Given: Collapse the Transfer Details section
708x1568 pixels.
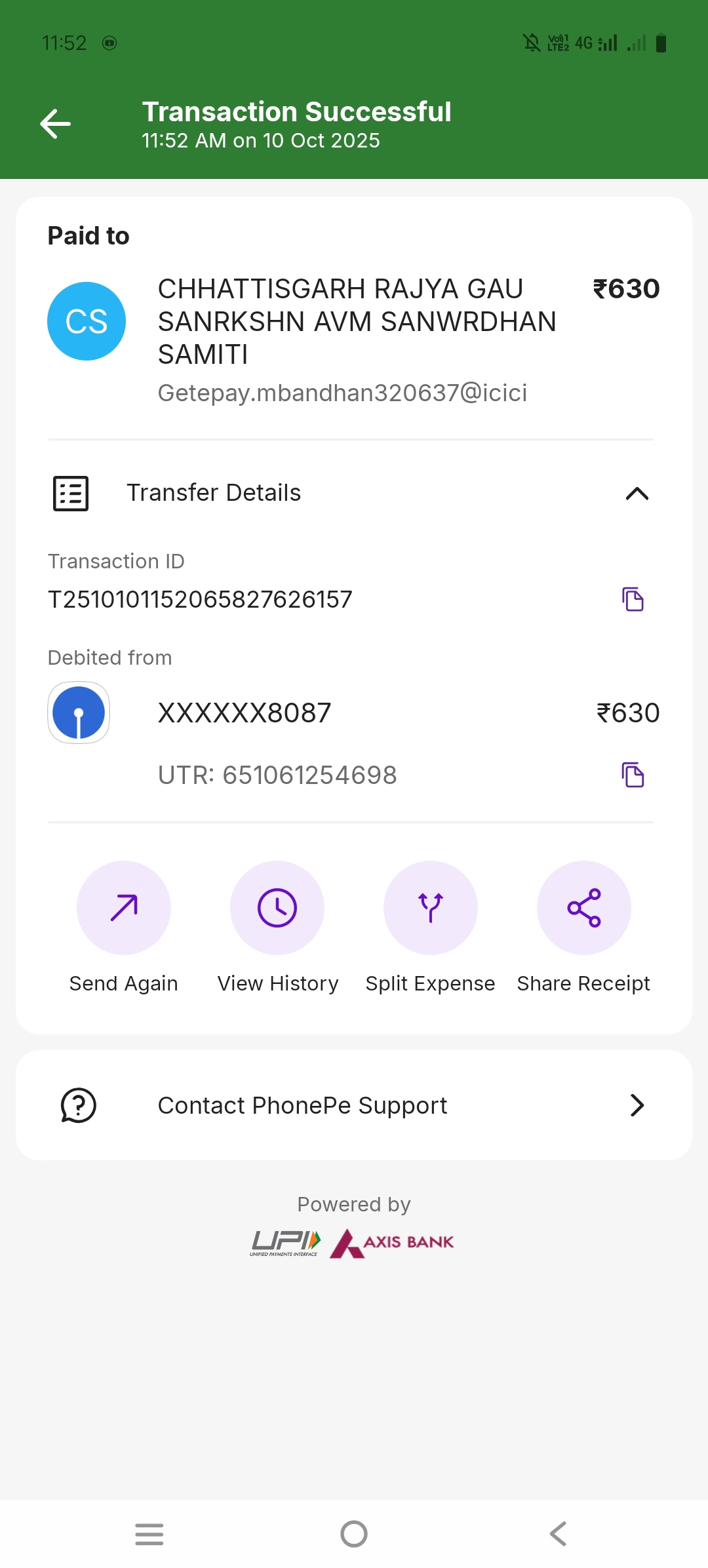Looking at the screenshot, I should (637, 493).
